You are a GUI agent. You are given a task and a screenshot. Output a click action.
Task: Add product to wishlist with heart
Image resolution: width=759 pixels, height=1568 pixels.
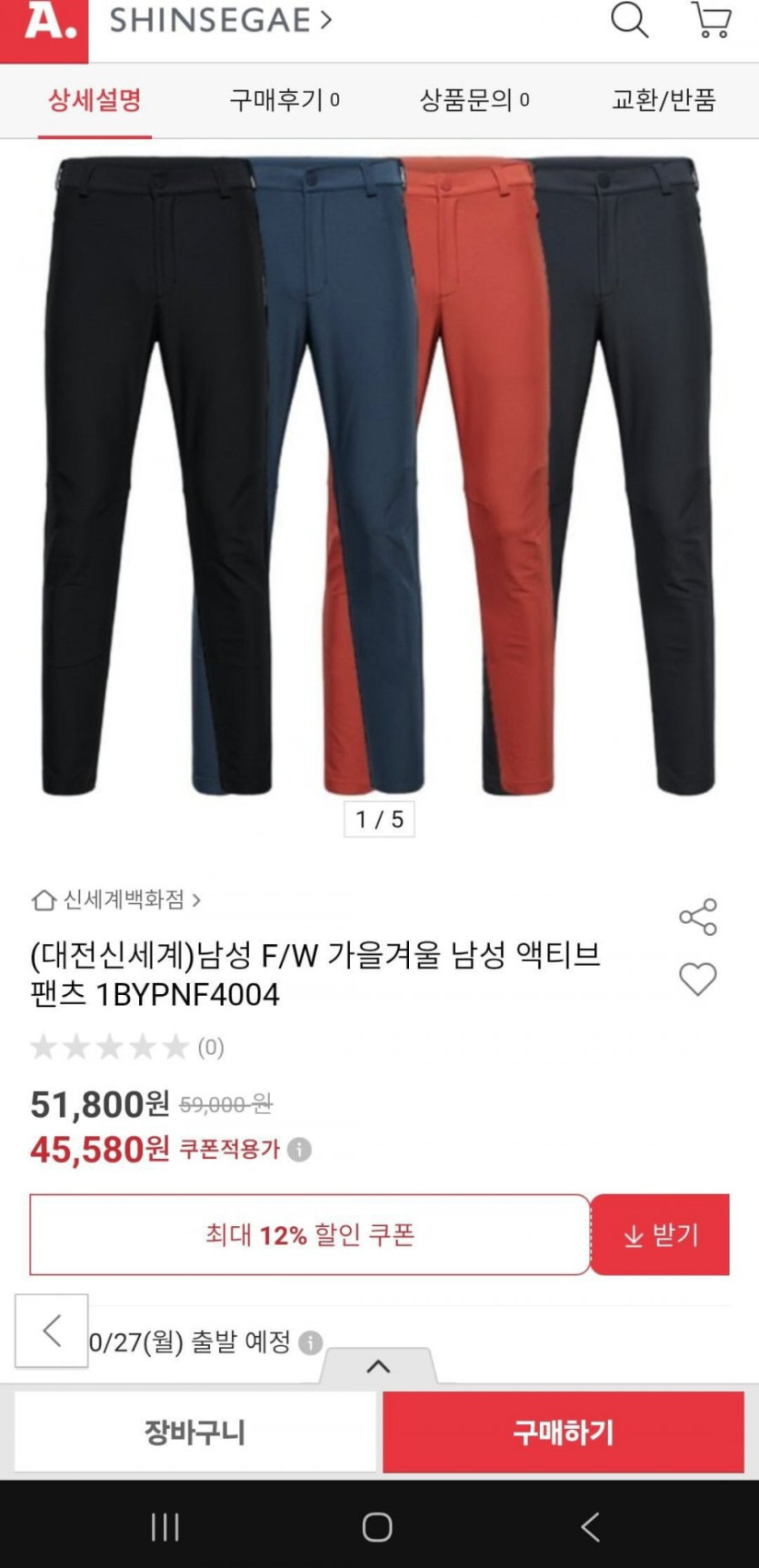[x=698, y=979]
